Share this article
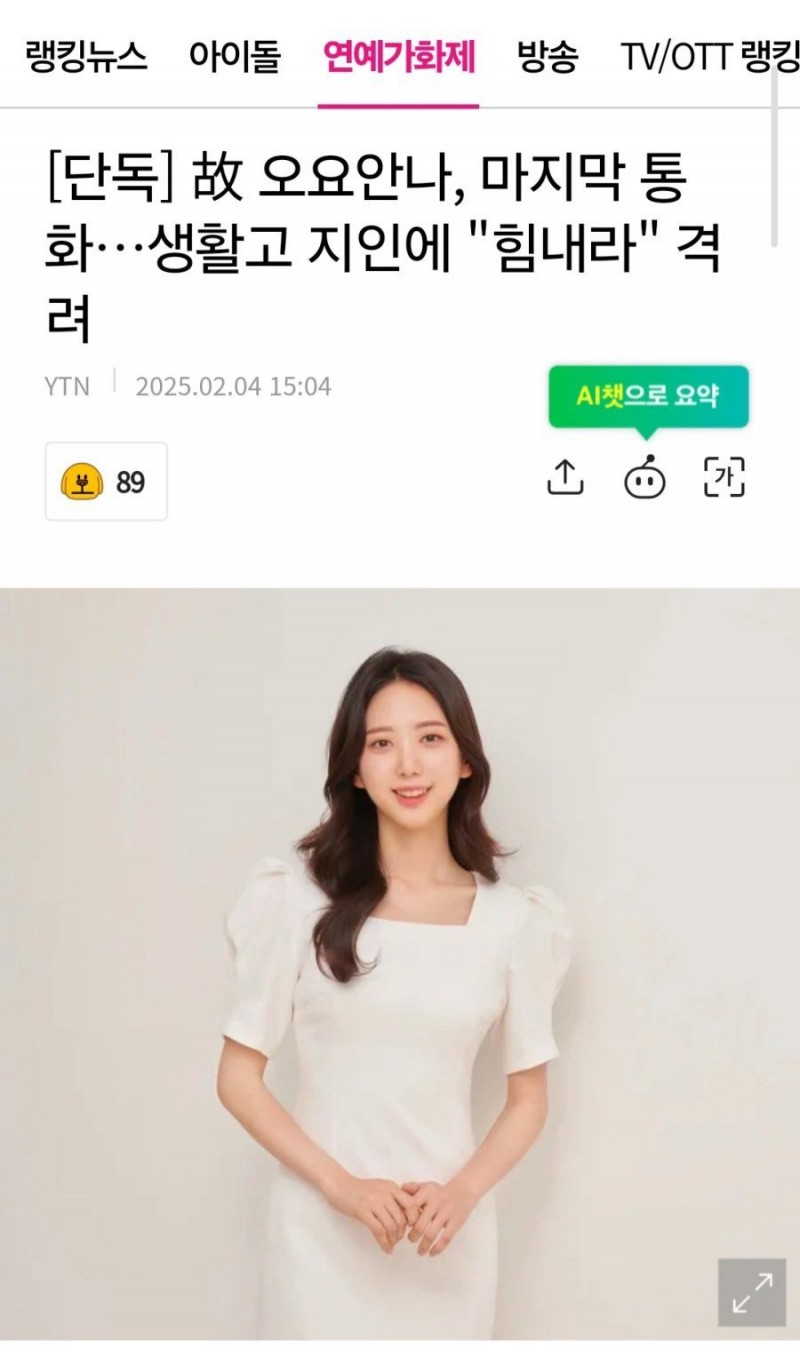 click(565, 478)
